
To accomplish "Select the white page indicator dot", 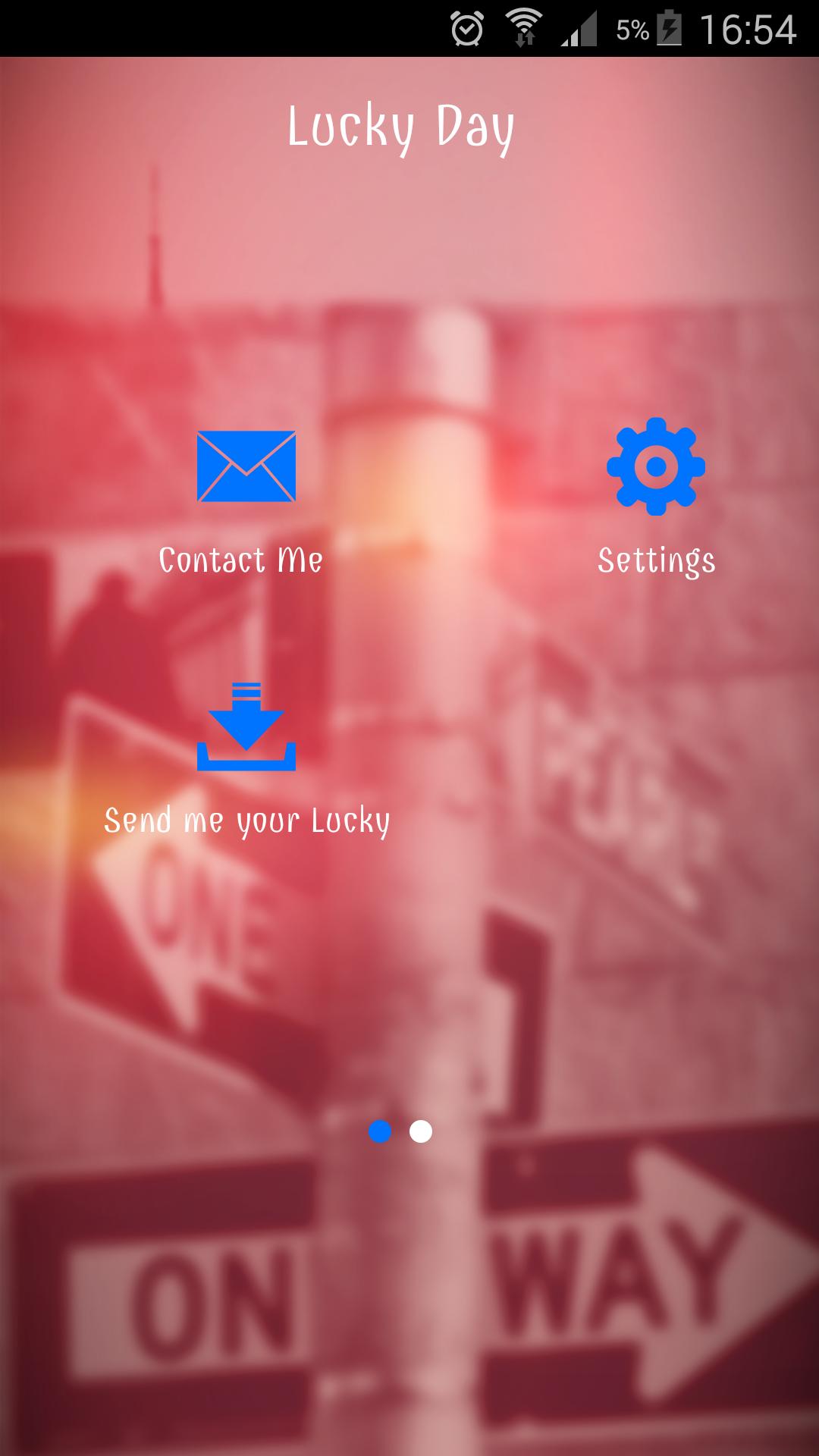I will point(421,1131).
